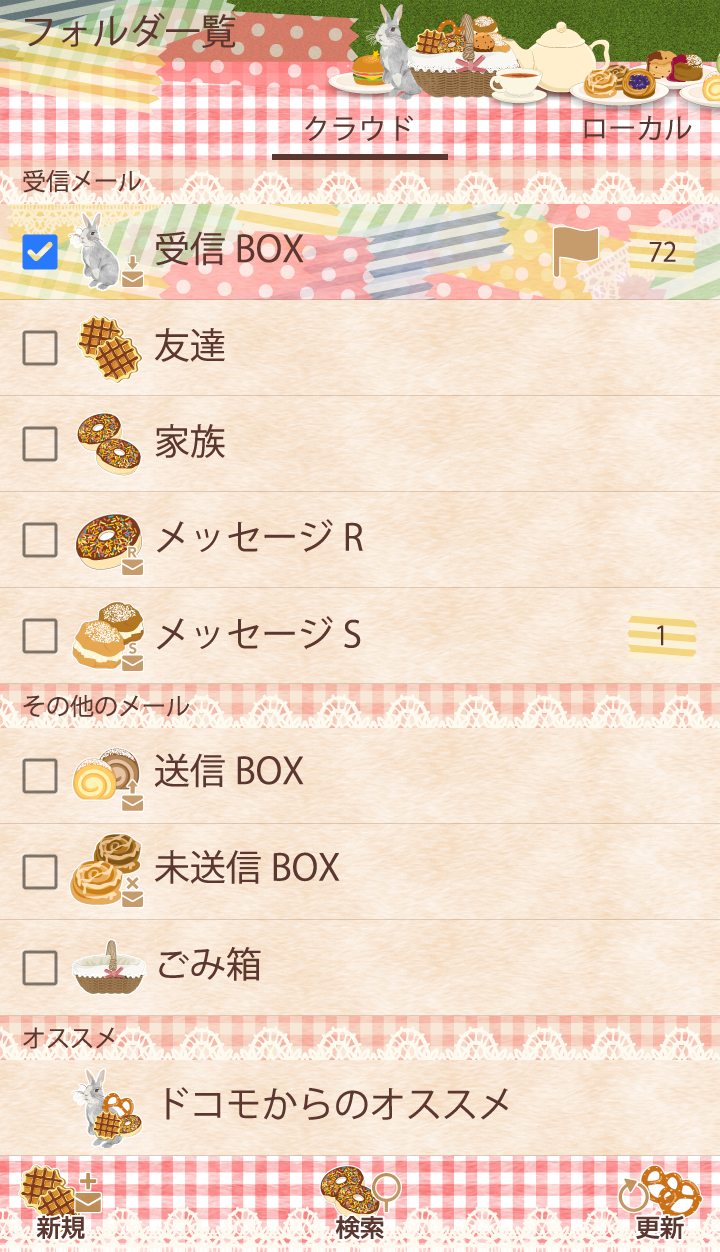Switch to the ローカル tab
The height and width of the screenshot is (1252, 720).
click(x=636, y=129)
